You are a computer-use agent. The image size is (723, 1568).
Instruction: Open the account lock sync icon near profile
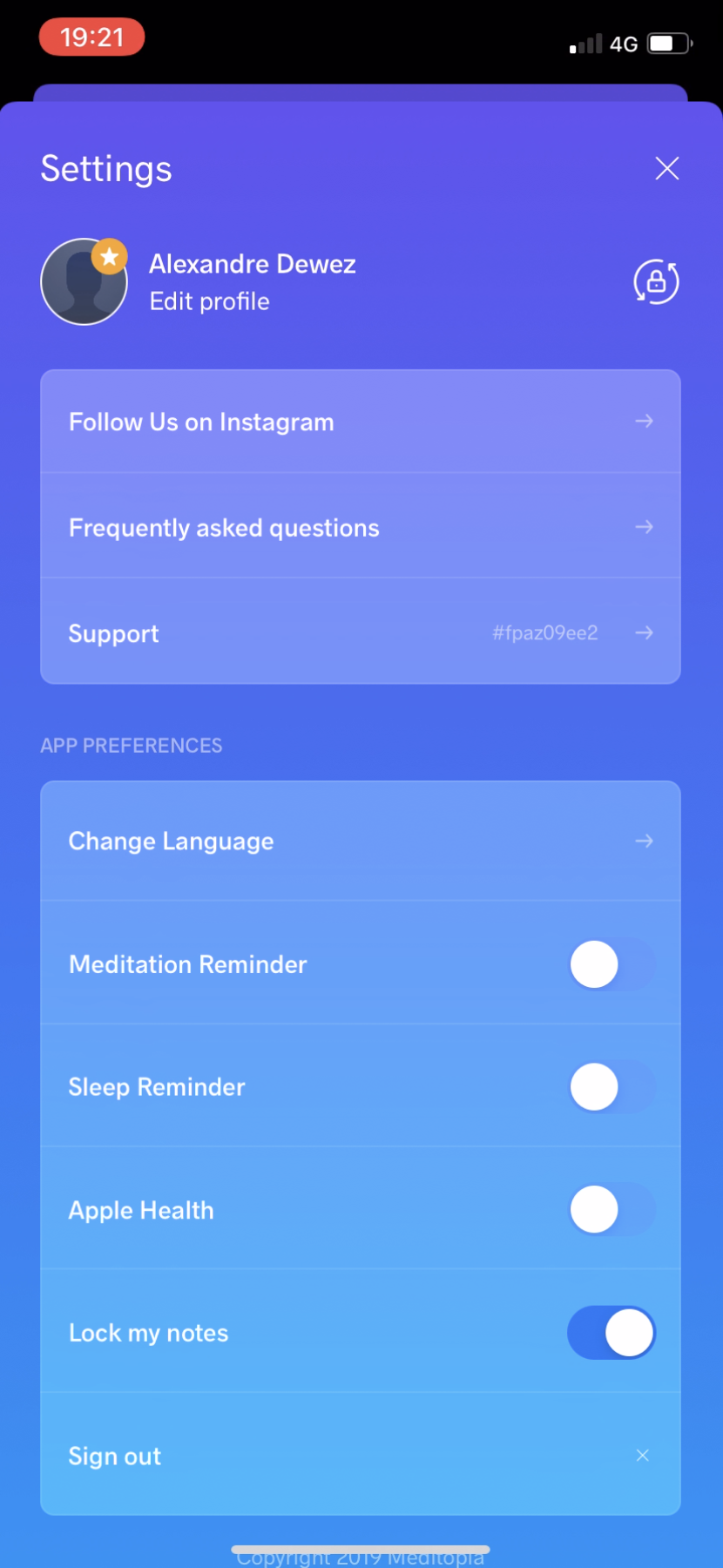pos(655,281)
